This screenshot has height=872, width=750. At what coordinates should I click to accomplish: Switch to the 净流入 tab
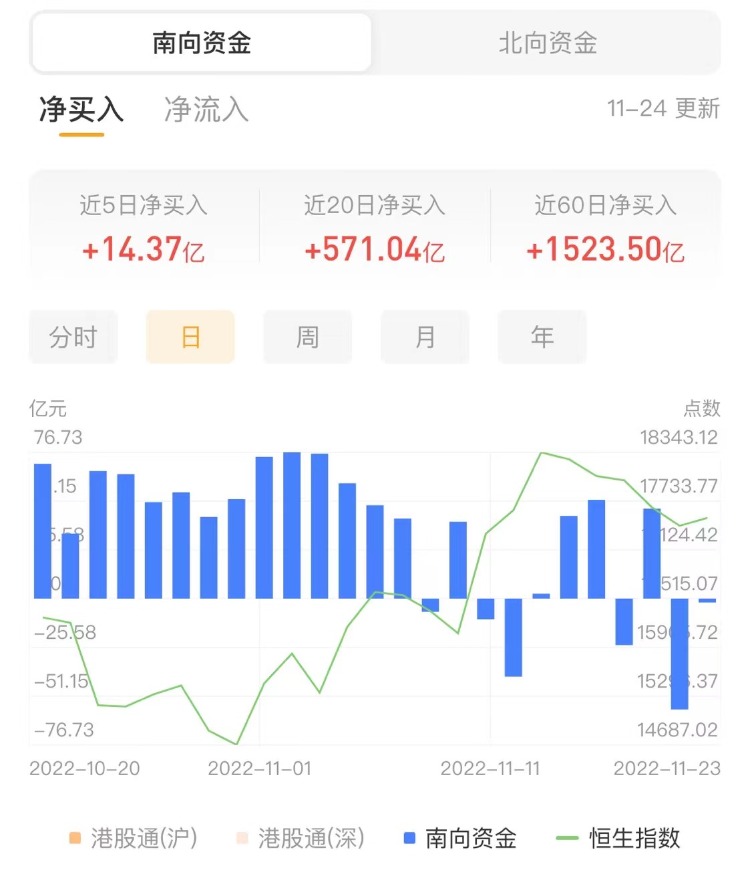click(206, 109)
